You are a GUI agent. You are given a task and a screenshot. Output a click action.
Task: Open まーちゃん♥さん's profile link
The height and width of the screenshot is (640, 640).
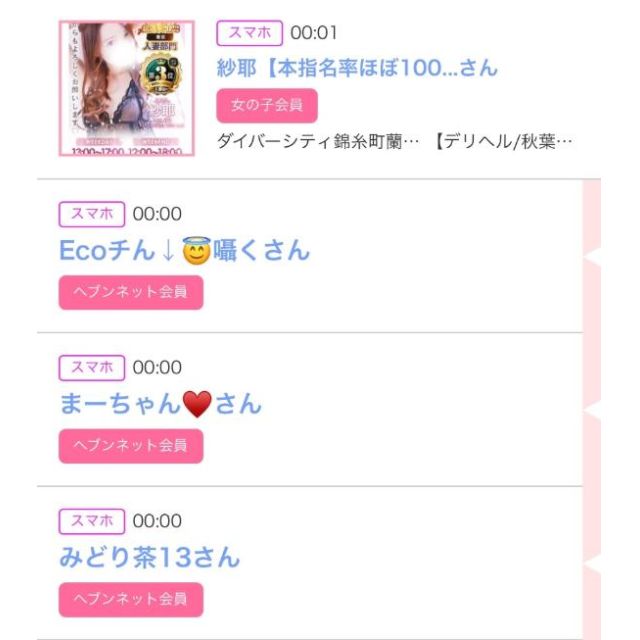[x=160, y=404]
